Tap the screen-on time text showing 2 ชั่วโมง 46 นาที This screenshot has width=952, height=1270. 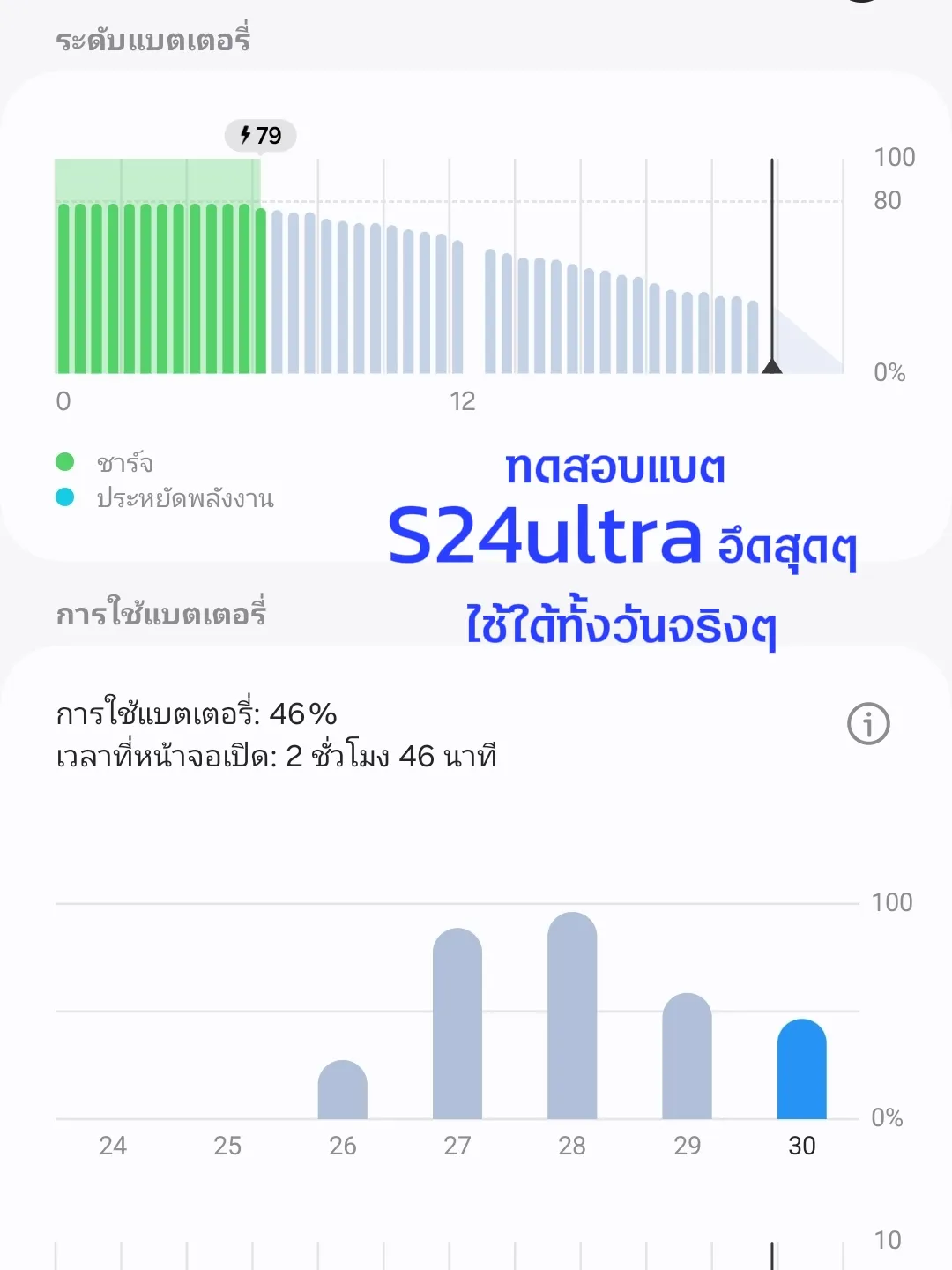click(x=276, y=756)
